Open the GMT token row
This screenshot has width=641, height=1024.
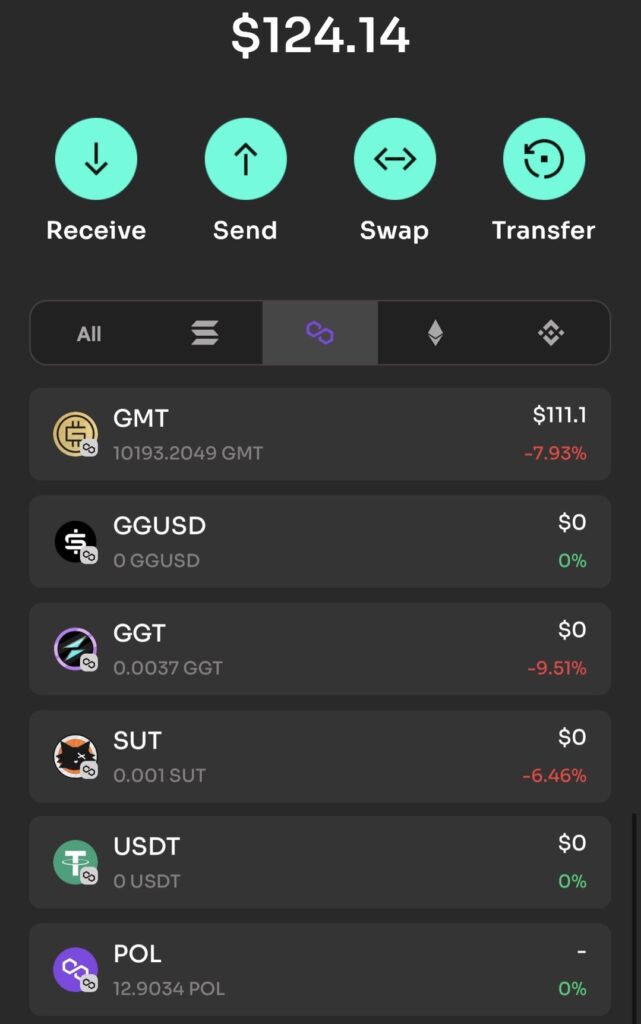click(320, 434)
